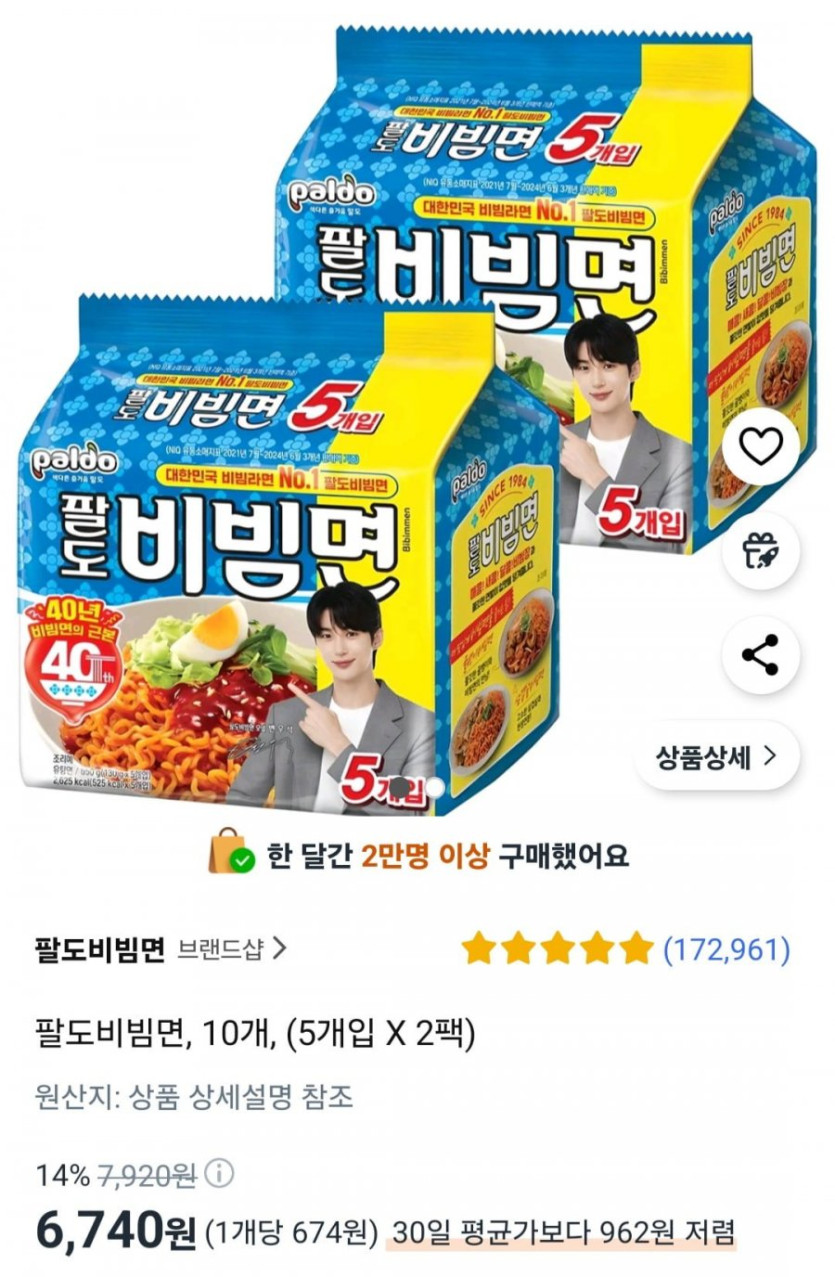View the 172,961 star rating reviews

pos(626,948)
